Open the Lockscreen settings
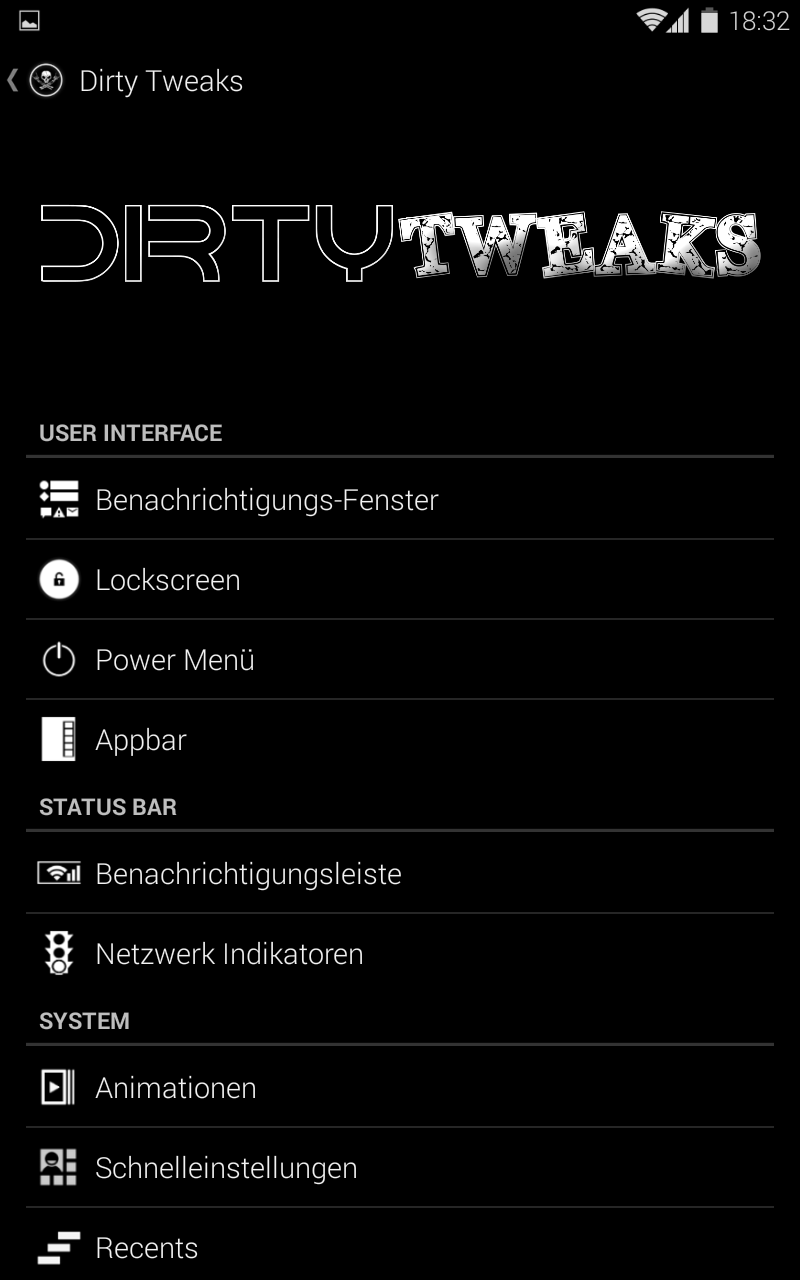This screenshot has height=1280, width=800. tap(168, 580)
